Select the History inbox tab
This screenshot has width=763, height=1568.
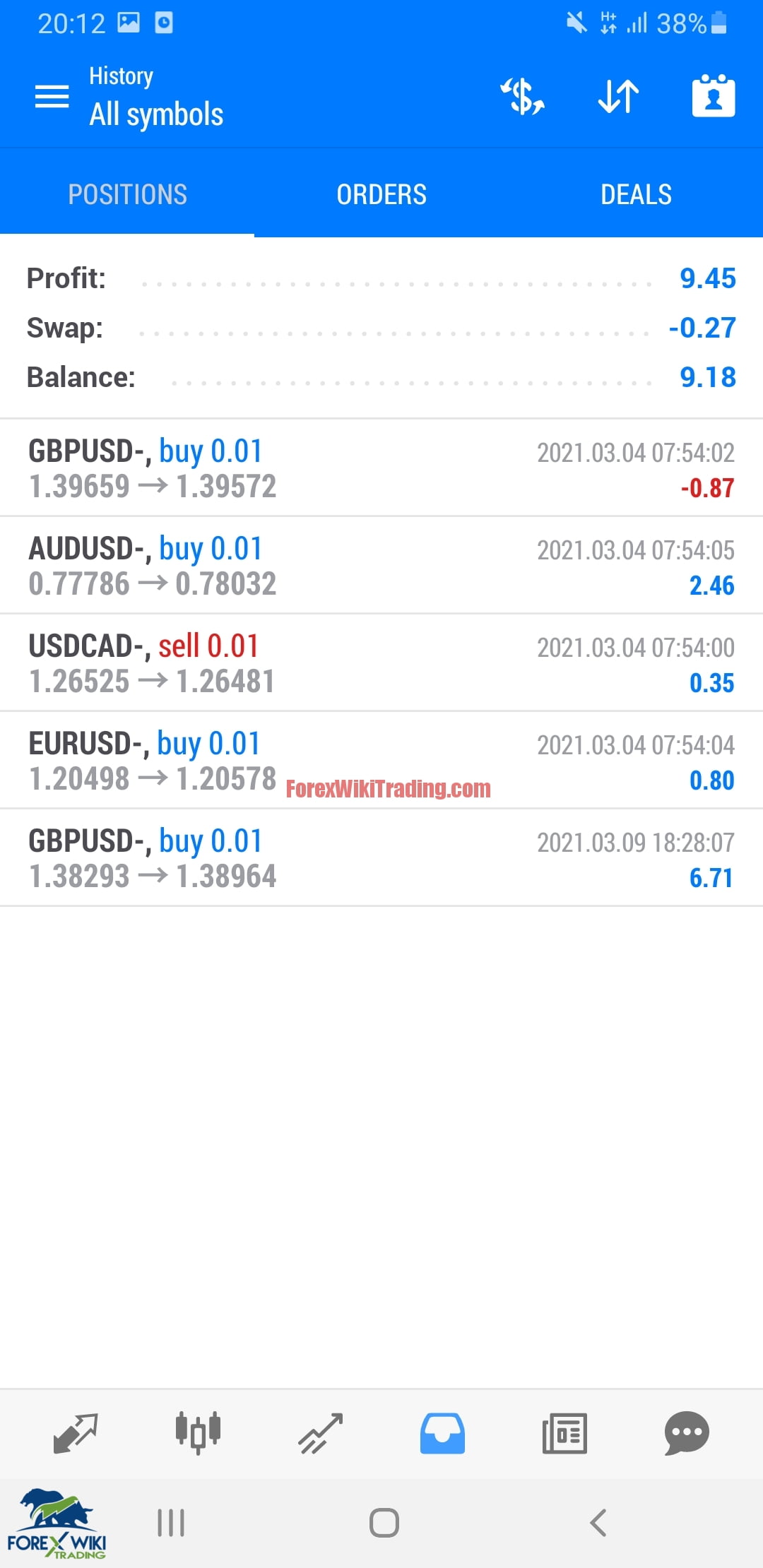tap(442, 1433)
